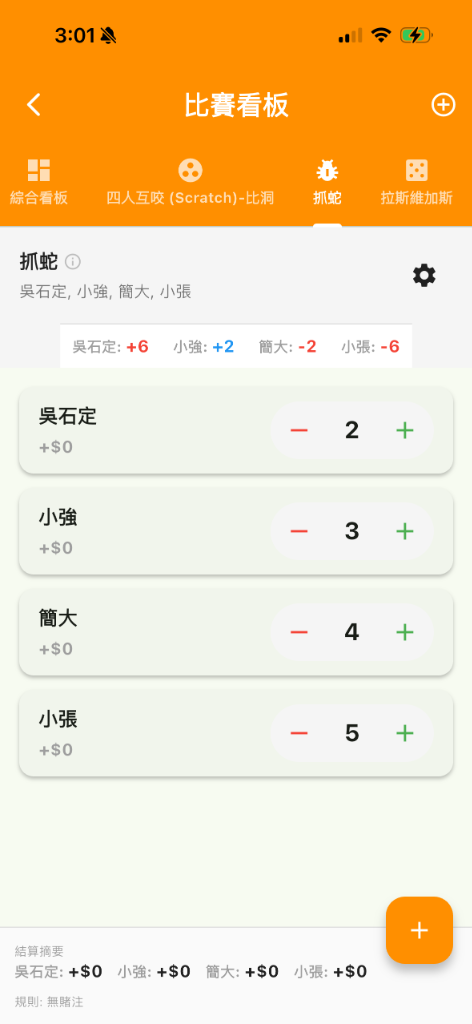Increase 小強's count with plus

tap(405, 532)
